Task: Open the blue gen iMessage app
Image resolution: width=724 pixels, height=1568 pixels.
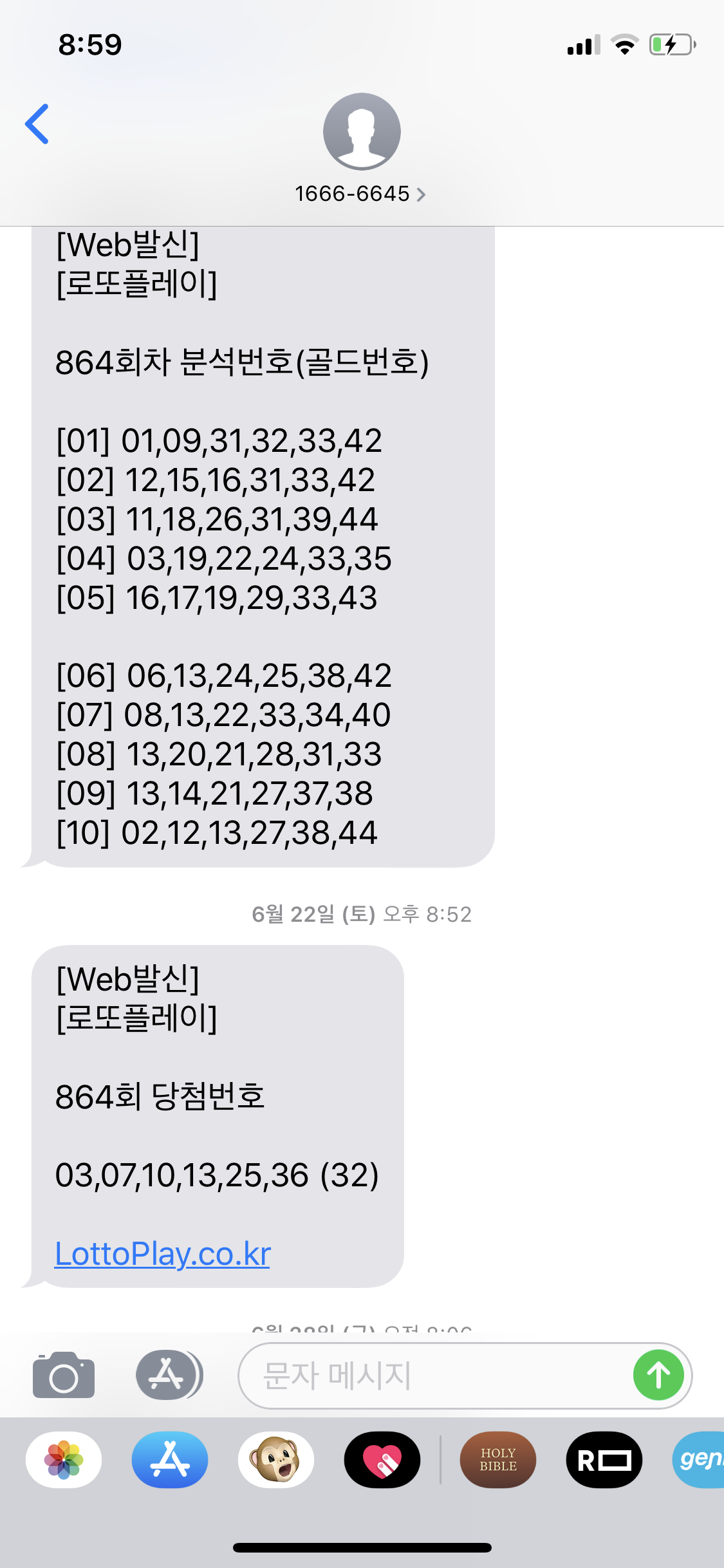Action: coord(700,1460)
